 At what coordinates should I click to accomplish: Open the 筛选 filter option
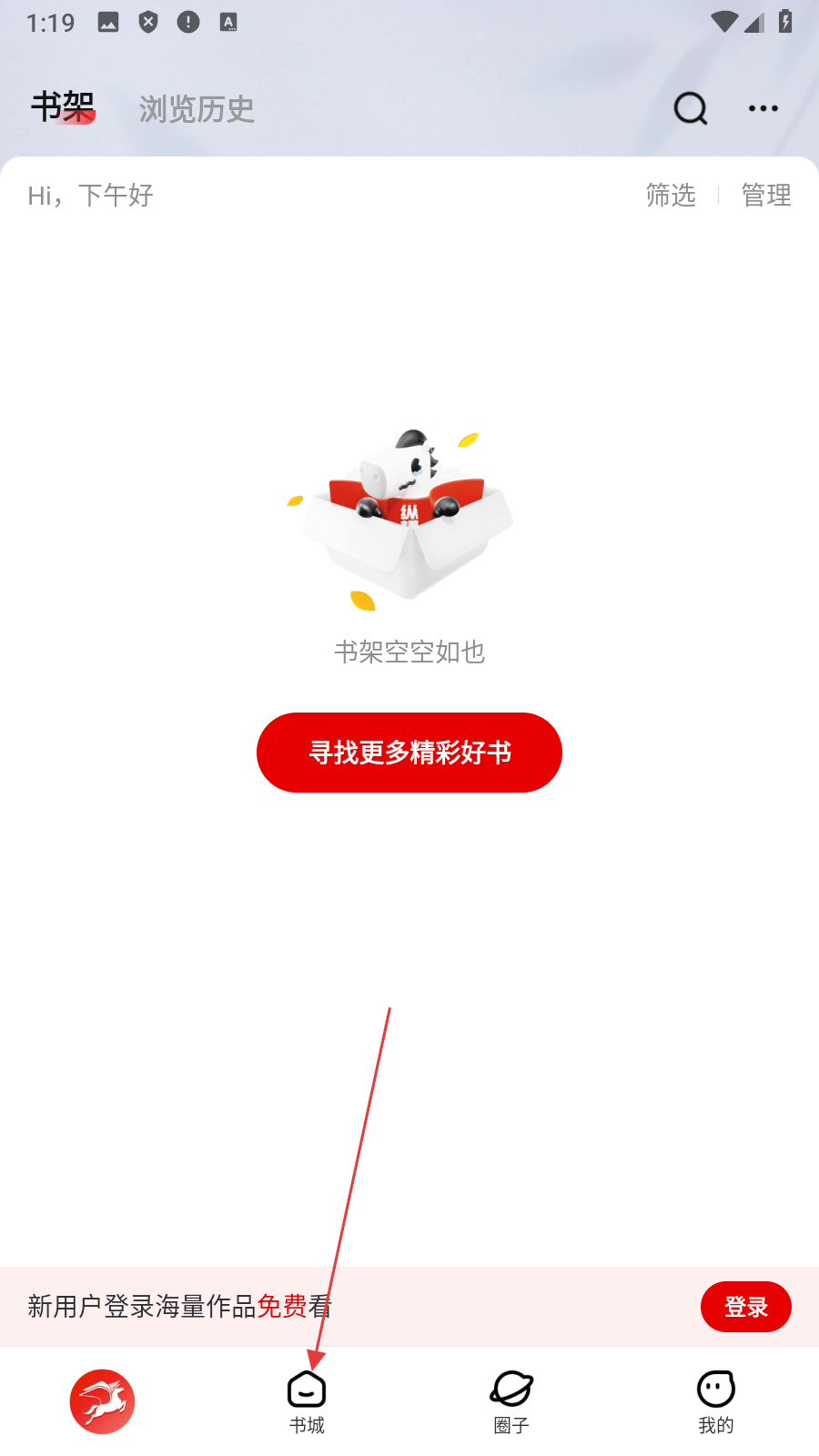coord(671,195)
